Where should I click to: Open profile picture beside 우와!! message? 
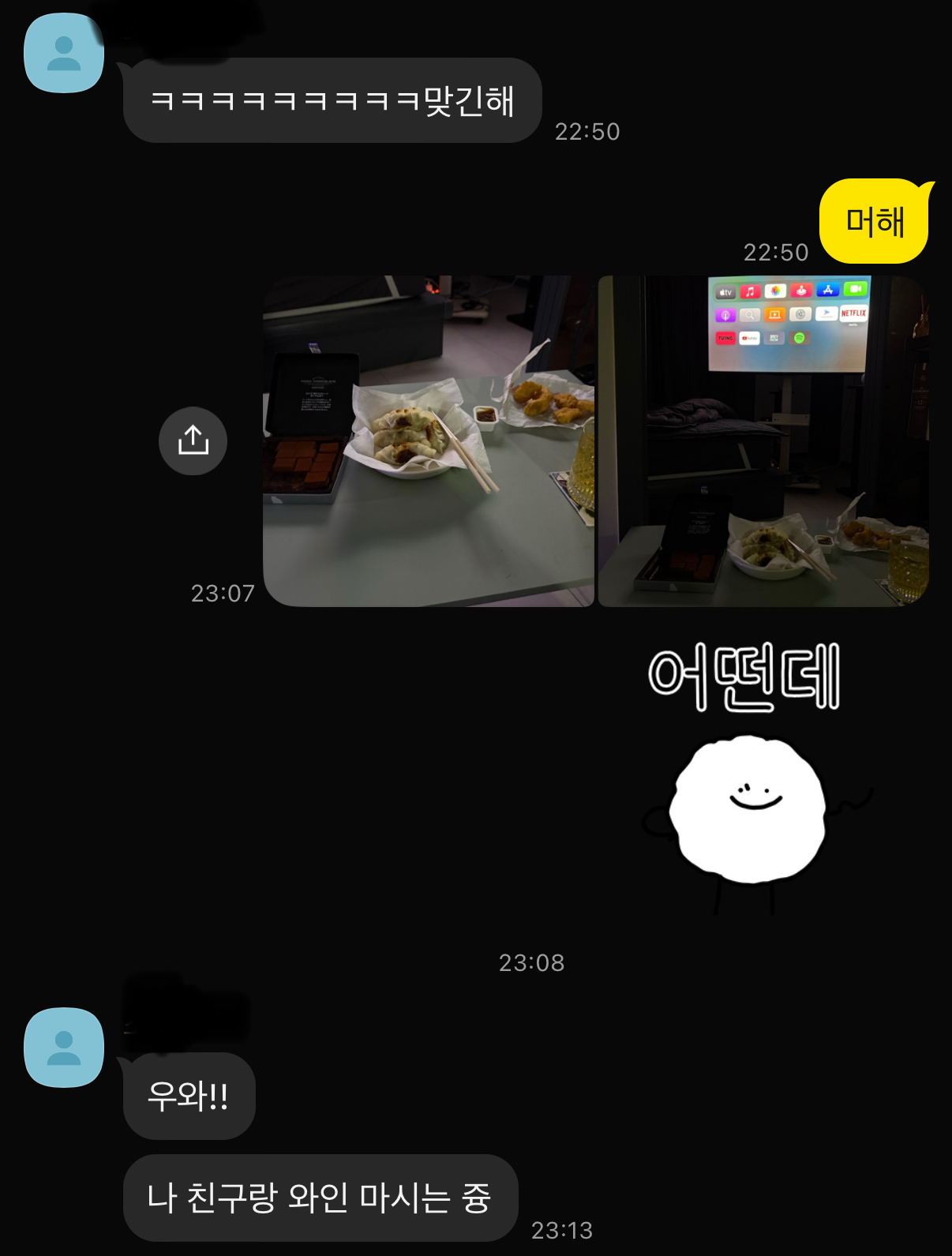click(x=64, y=1047)
